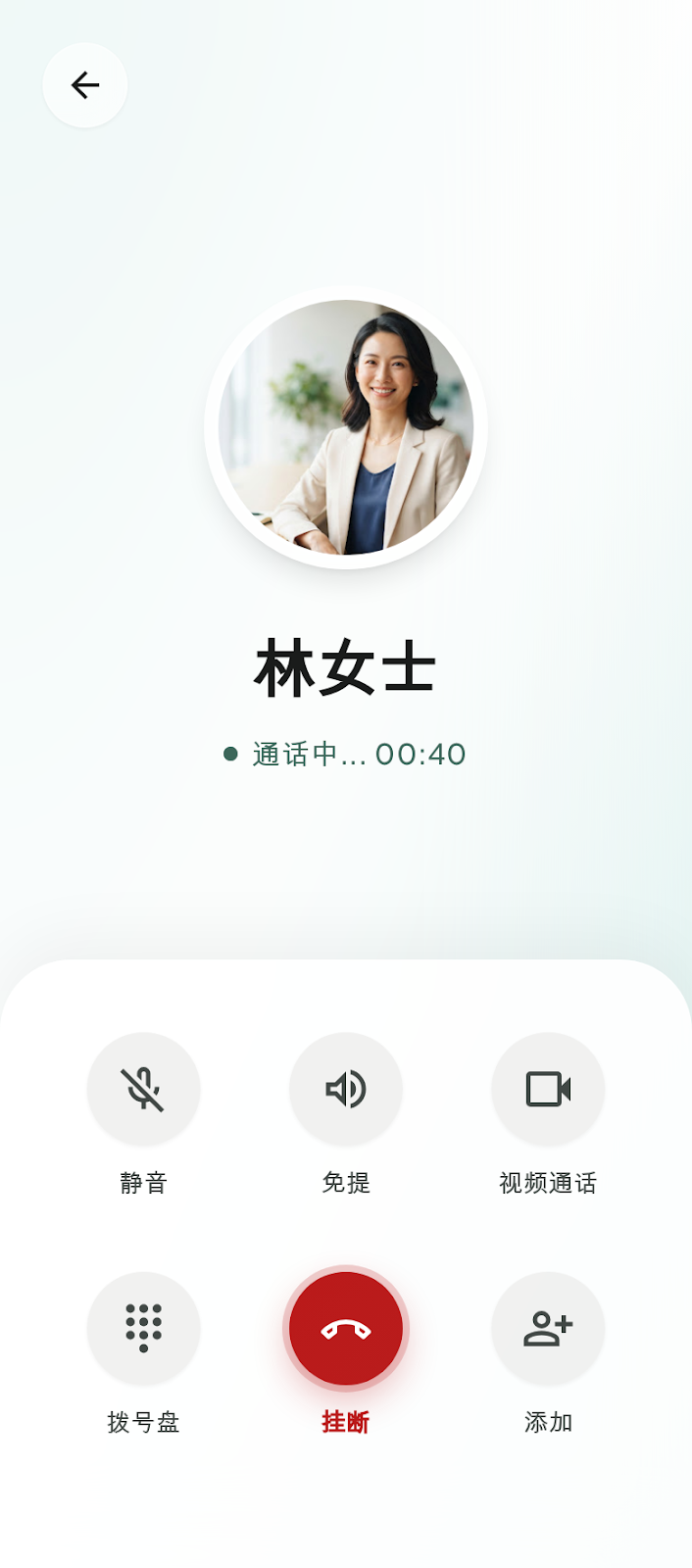Hang up the call with 挂断
The image size is (692, 1568).
tap(346, 1328)
